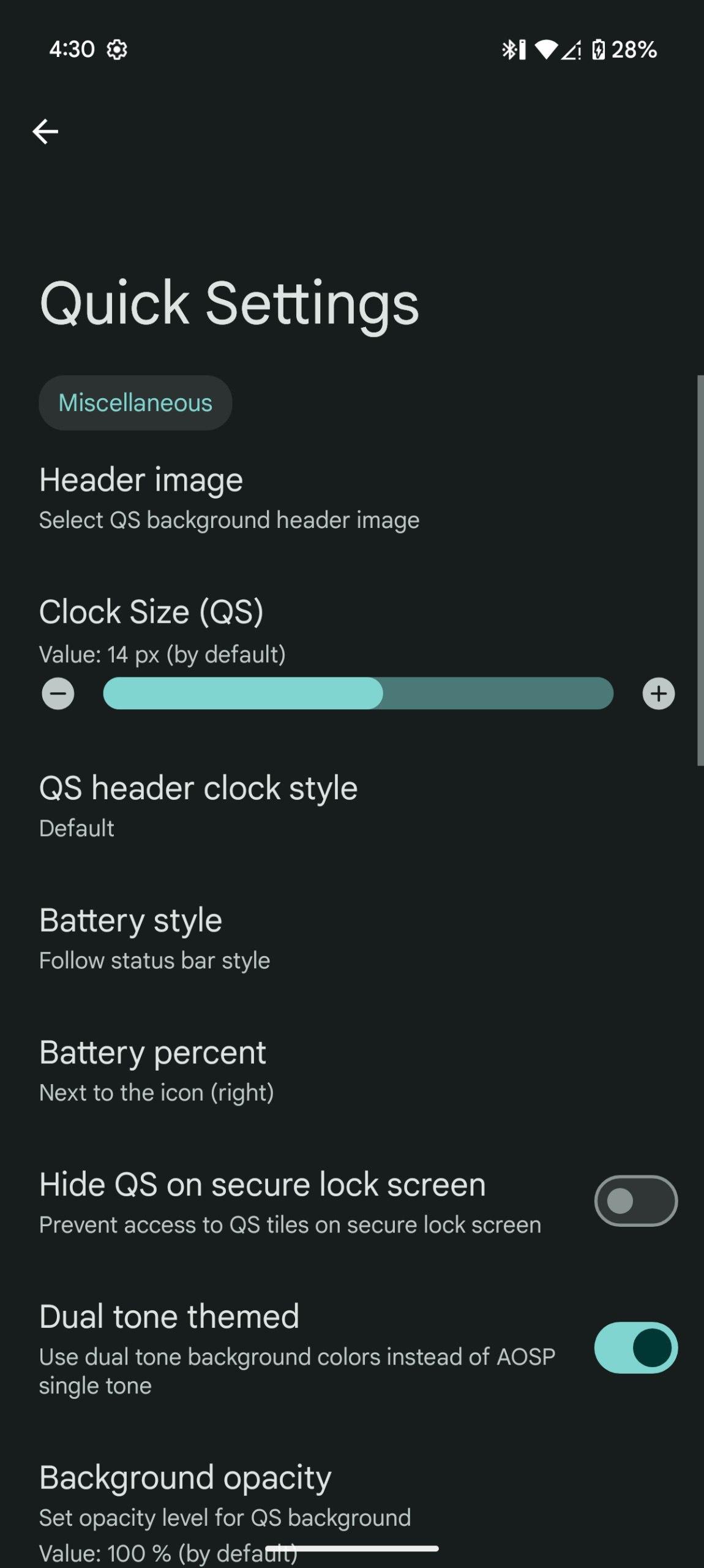Screen dimensions: 704x1568
Task: Open Header image settings
Action: click(352, 498)
